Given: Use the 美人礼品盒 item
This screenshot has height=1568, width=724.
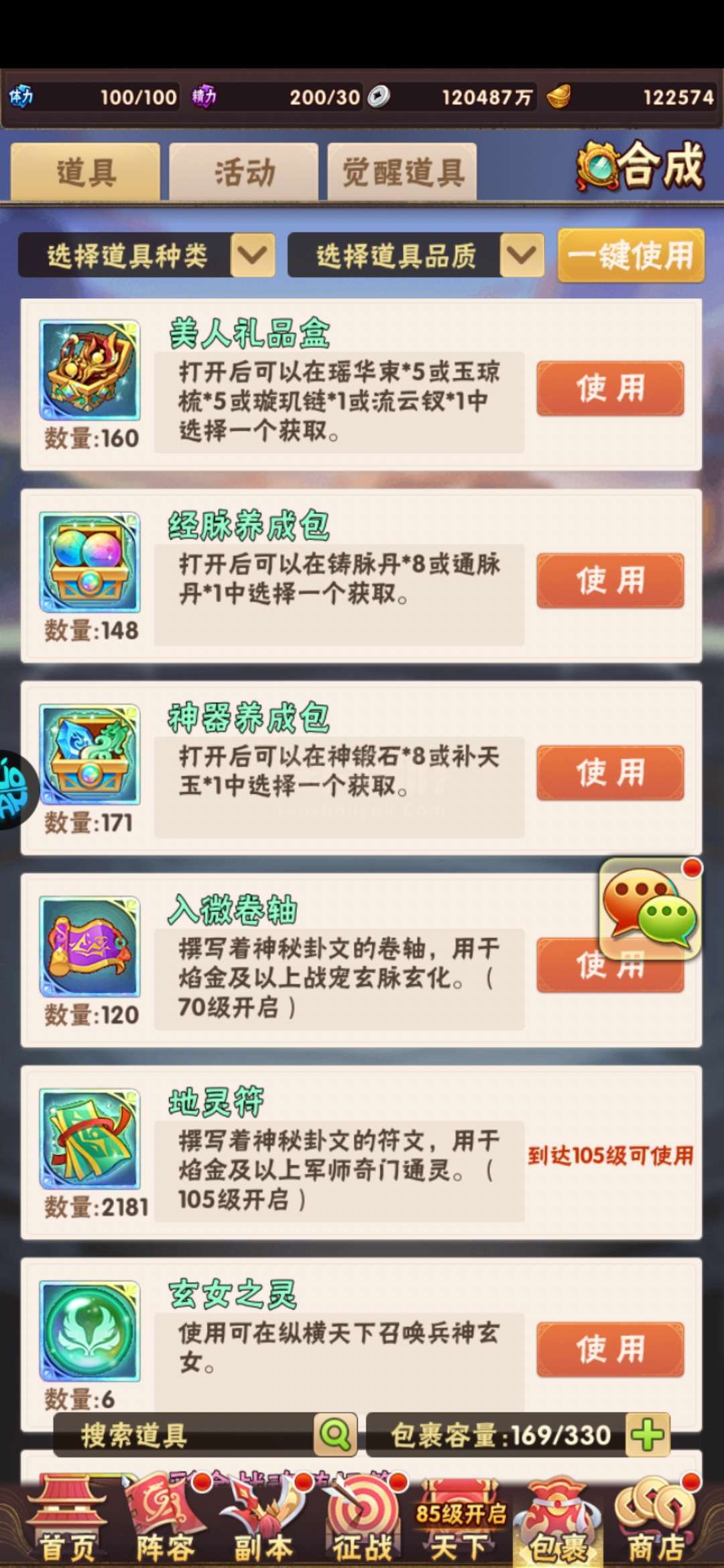Looking at the screenshot, I should tap(610, 389).
